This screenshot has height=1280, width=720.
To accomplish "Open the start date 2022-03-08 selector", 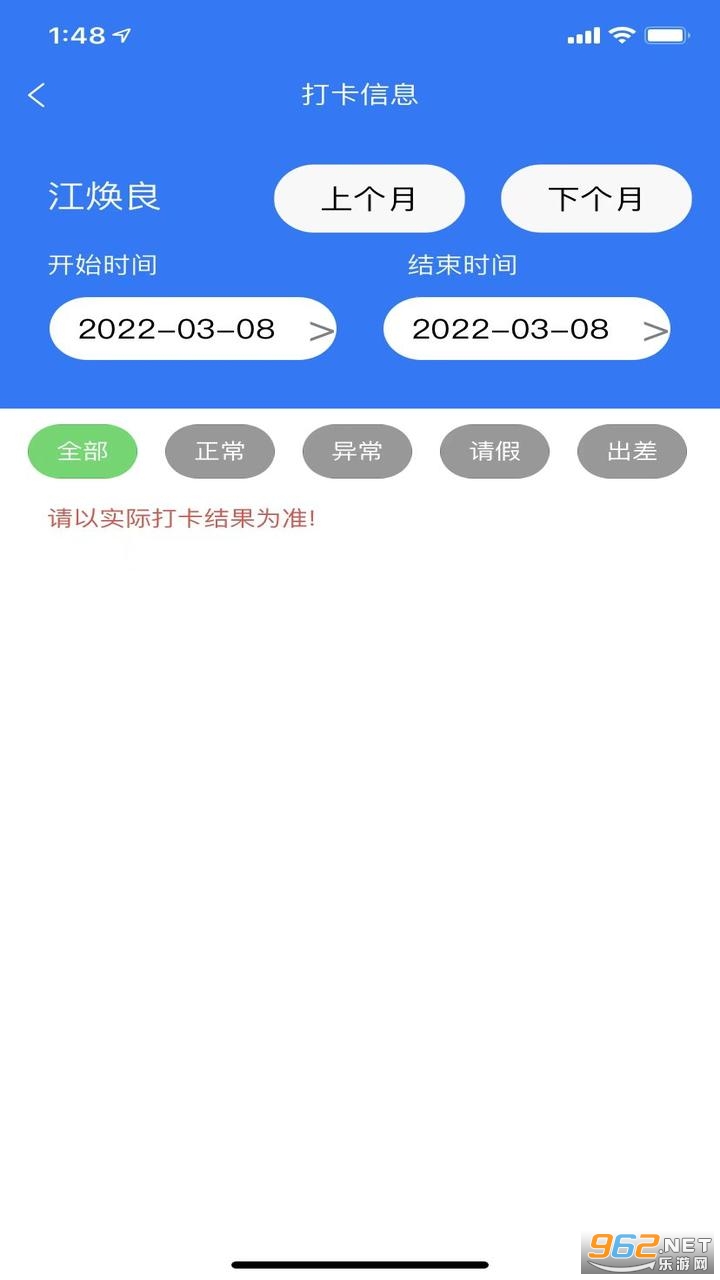I will 180,329.
